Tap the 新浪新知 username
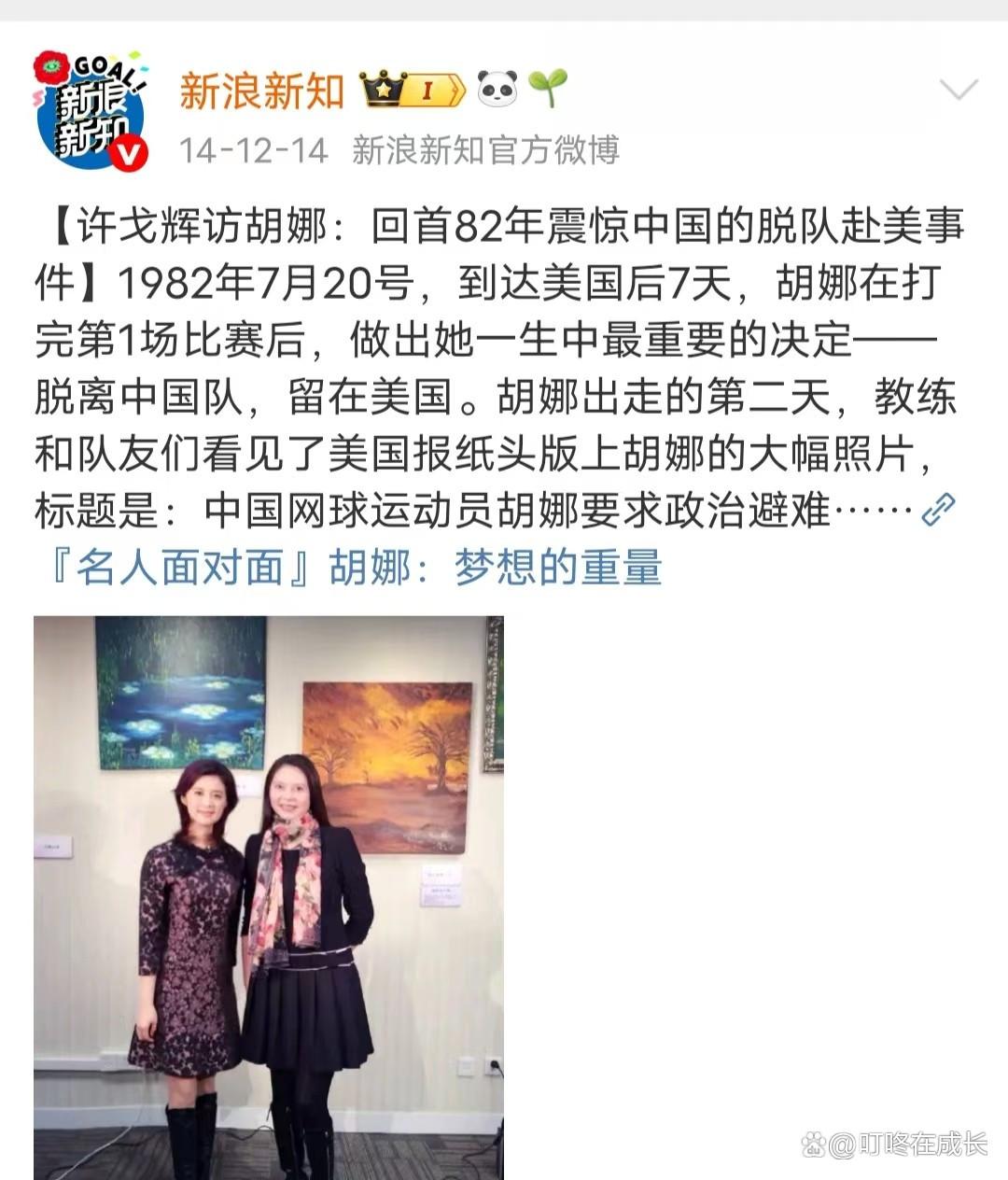The height and width of the screenshot is (1180, 1008). pyautogui.click(x=261, y=91)
